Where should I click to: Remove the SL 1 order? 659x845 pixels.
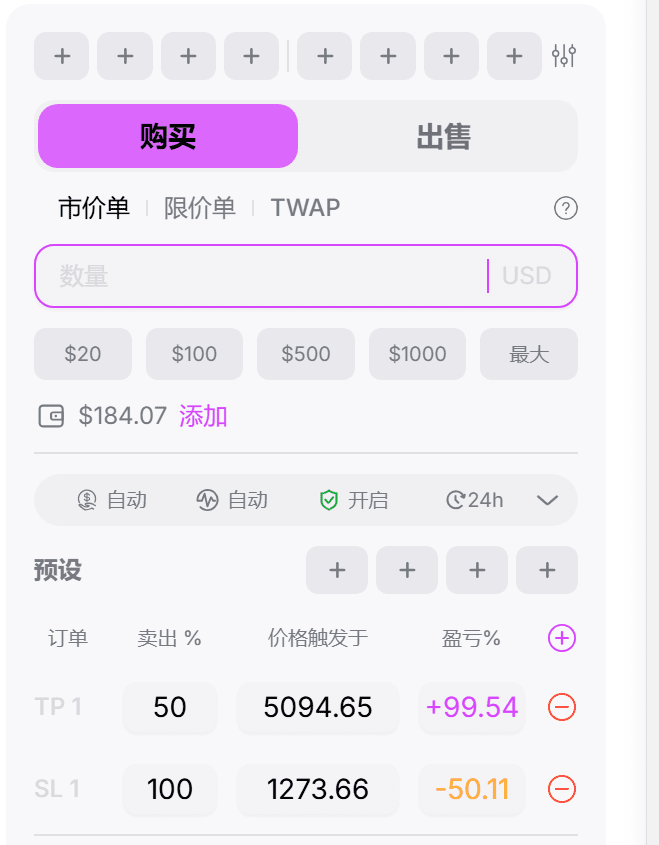tap(562, 789)
